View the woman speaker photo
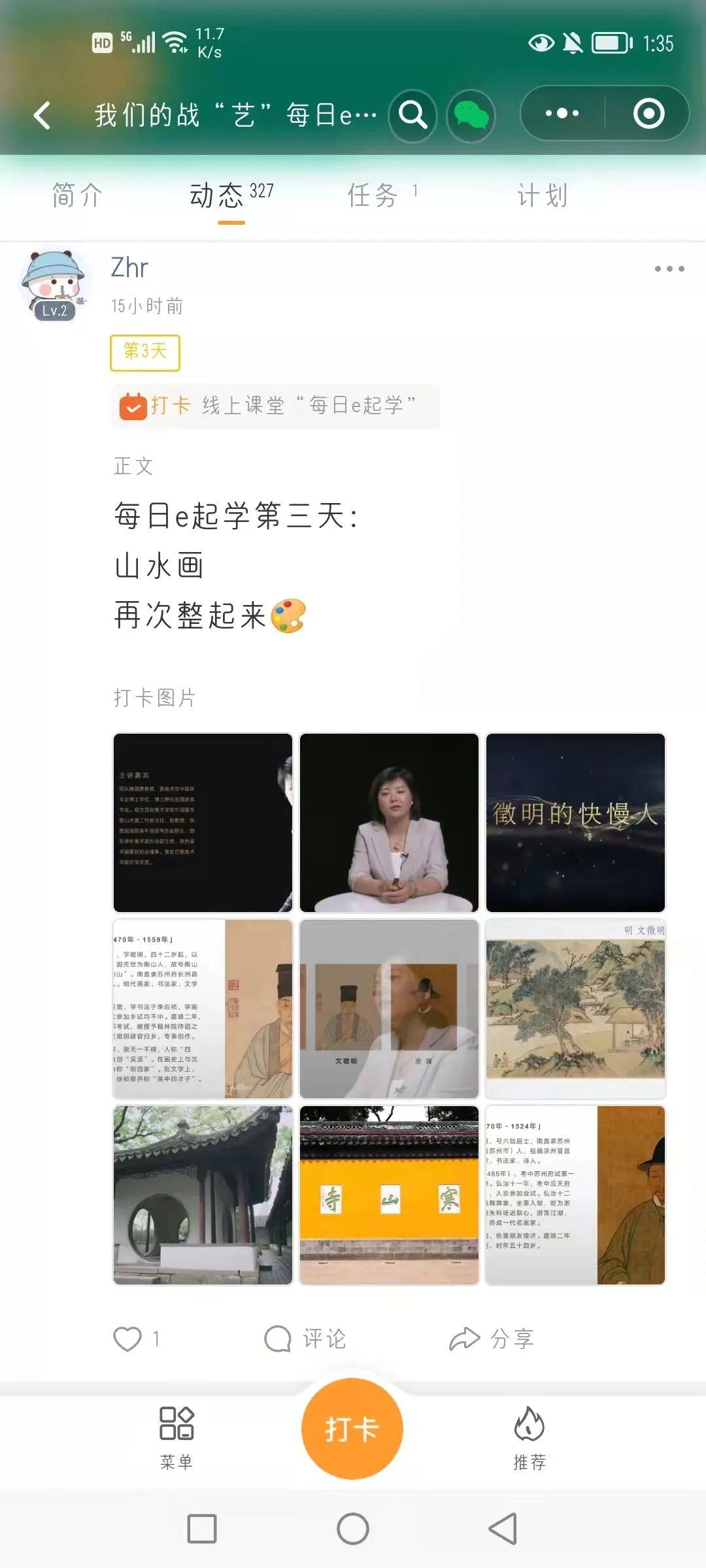706x1568 pixels. pos(389,823)
